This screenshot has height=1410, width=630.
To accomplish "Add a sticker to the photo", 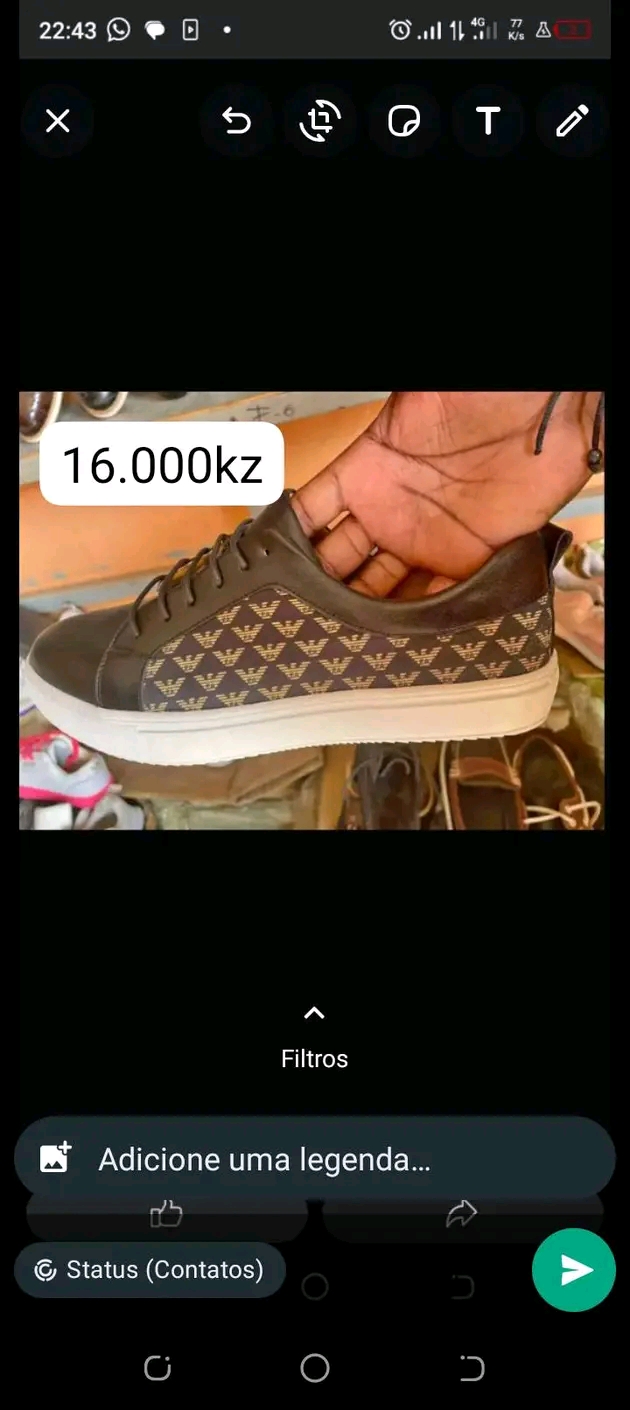I will tap(403, 122).
